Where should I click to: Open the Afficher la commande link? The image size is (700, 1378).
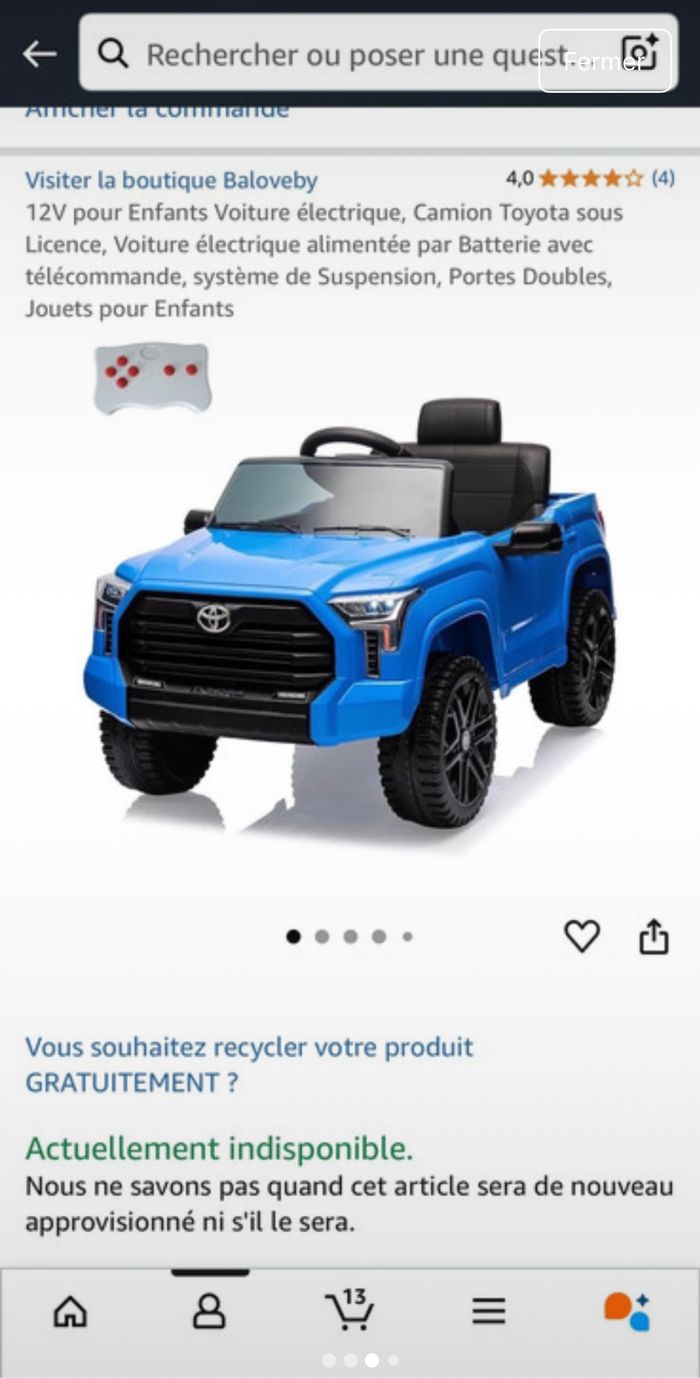click(x=157, y=110)
